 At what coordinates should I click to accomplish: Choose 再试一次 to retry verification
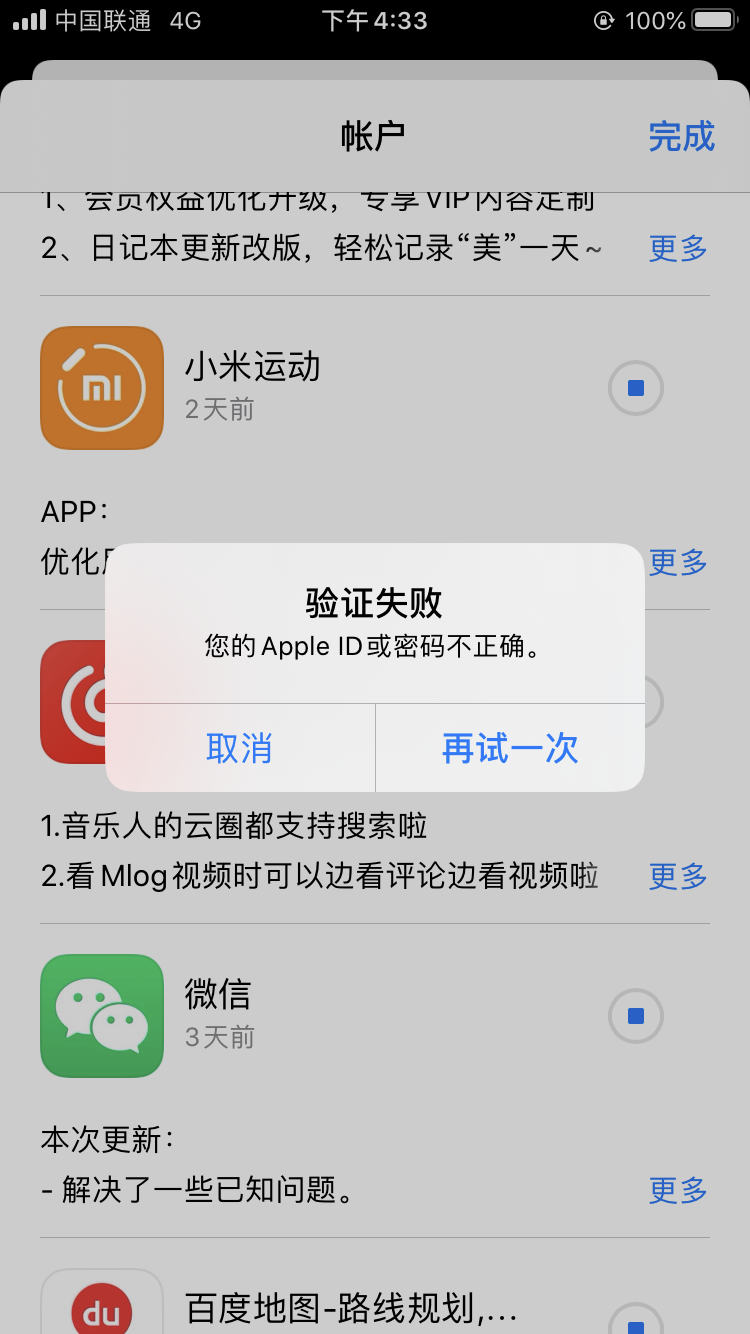(510, 748)
